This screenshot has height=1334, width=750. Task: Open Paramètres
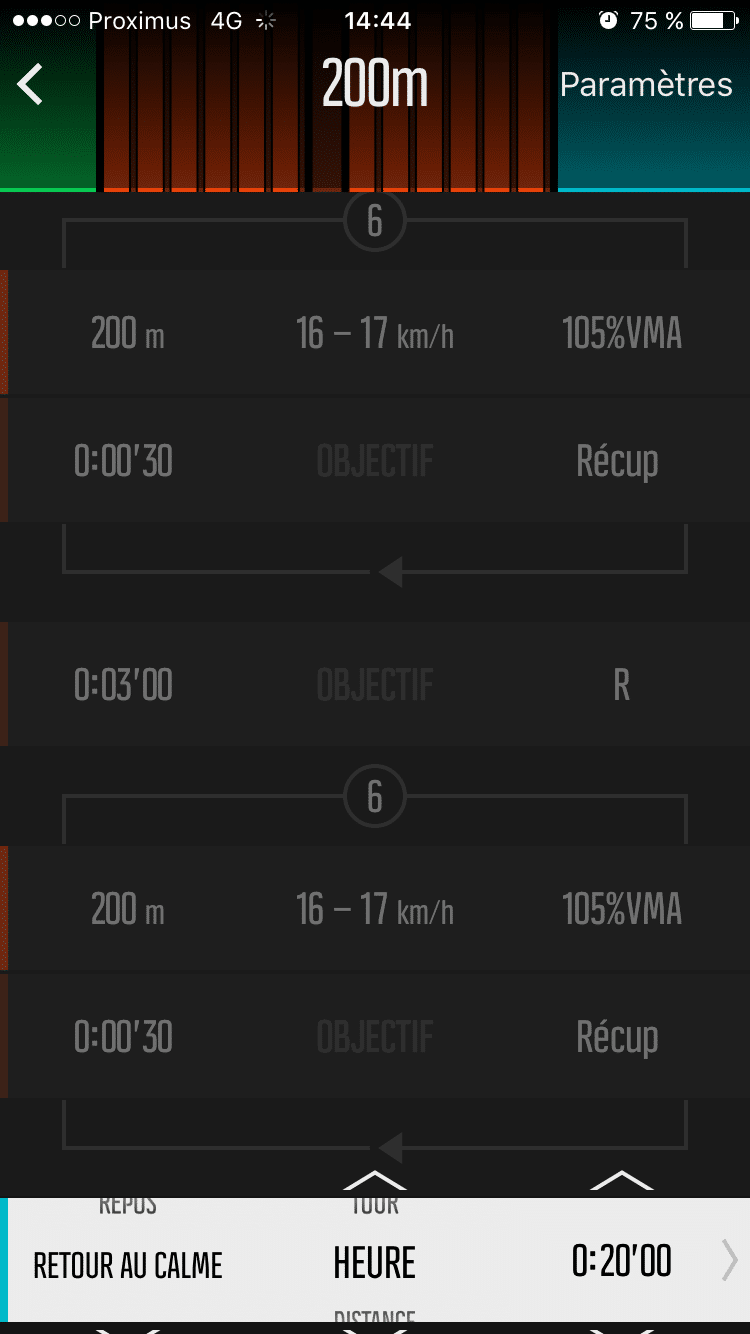646,85
